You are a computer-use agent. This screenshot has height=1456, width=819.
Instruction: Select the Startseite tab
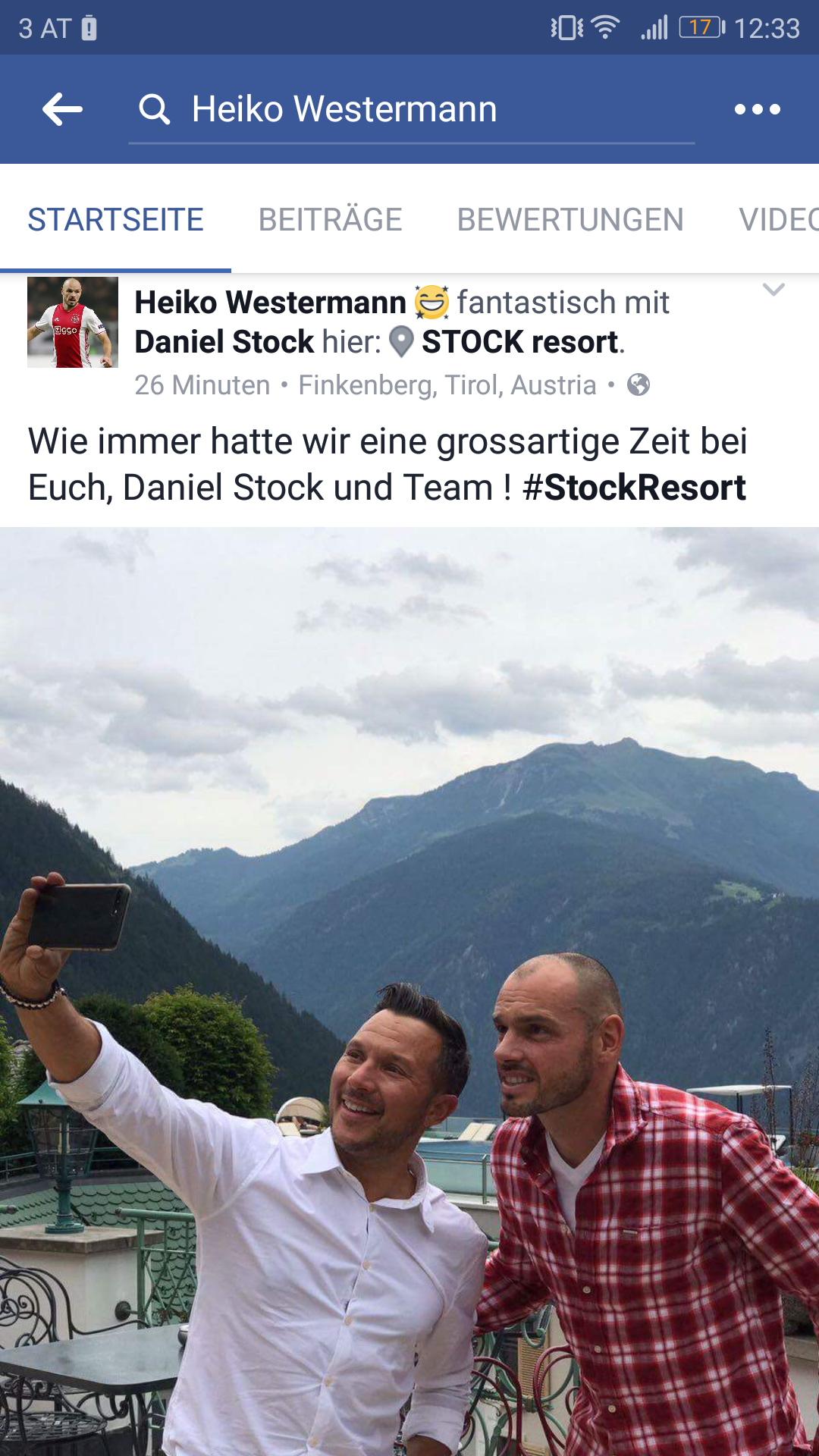pyautogui.click(x=115, y=220)
